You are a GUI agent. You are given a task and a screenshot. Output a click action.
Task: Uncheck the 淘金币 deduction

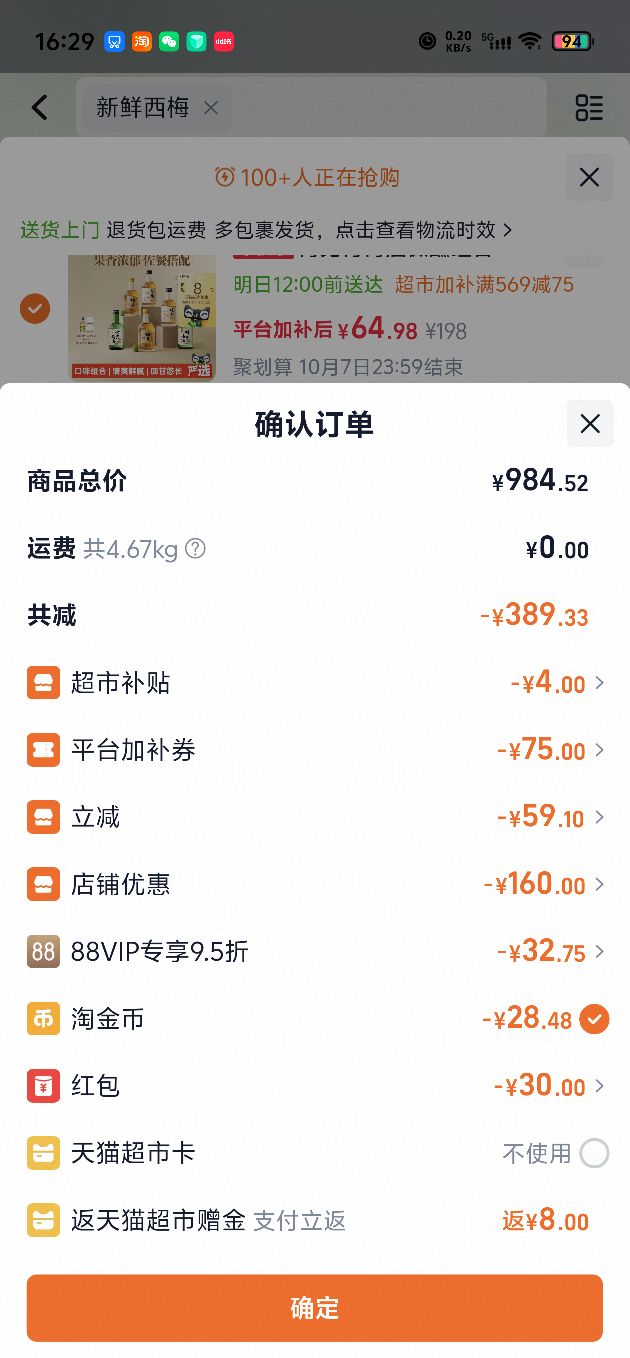click(594, 1019)
